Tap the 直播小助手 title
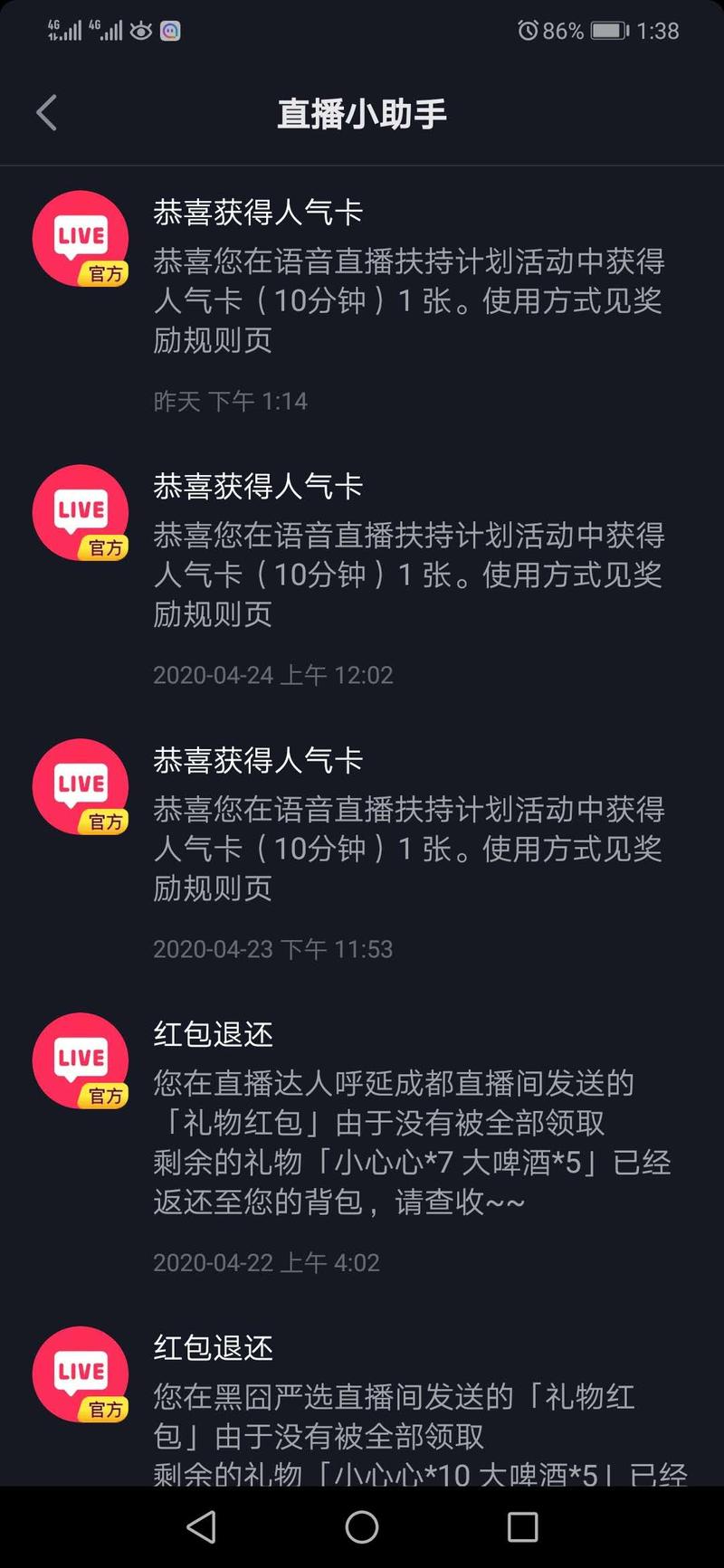This screenshot has width=724, height=1568. click(362, 111)
